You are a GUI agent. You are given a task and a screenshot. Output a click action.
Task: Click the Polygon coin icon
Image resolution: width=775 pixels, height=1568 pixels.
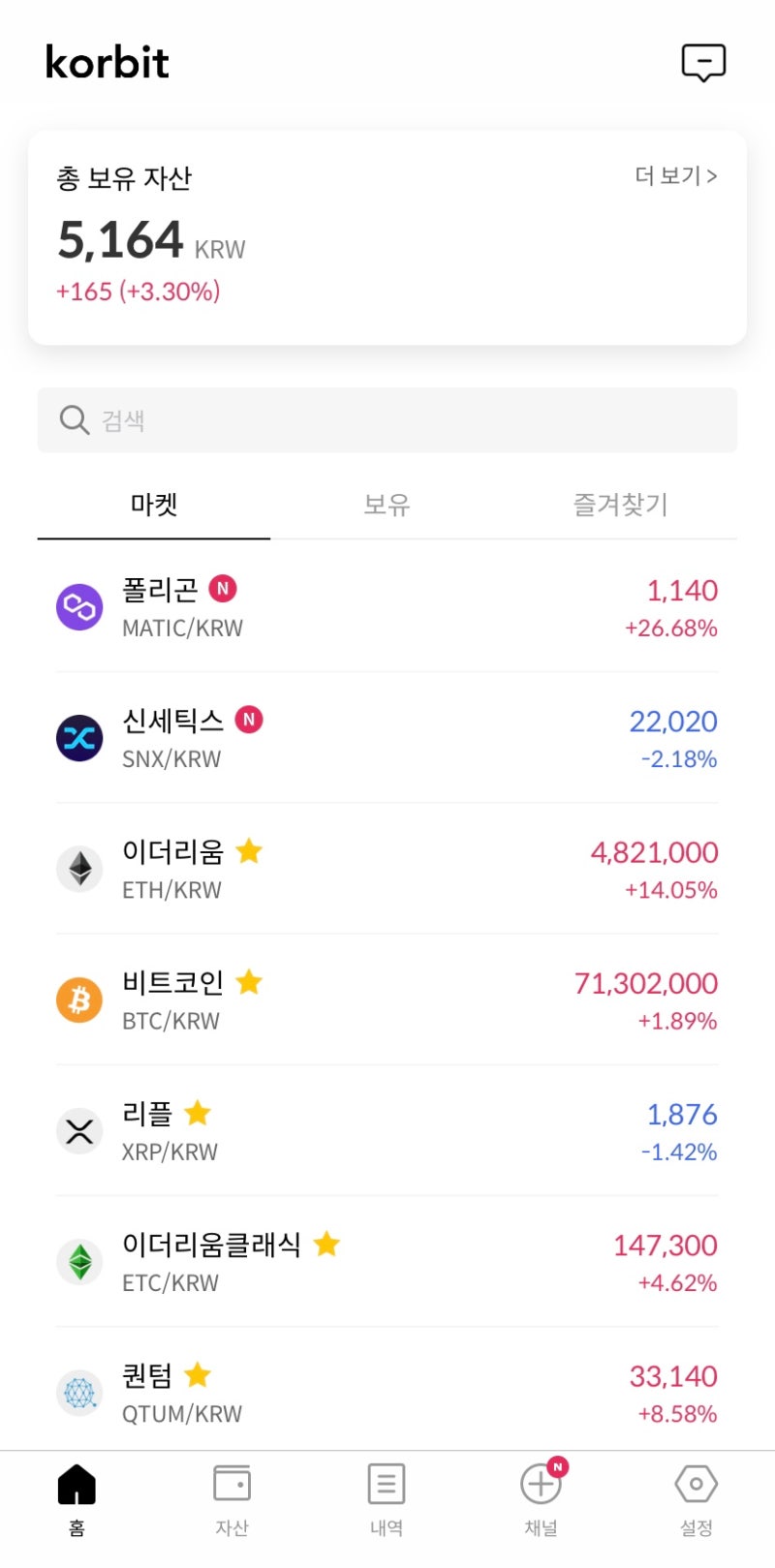click(x=79, y=607)
